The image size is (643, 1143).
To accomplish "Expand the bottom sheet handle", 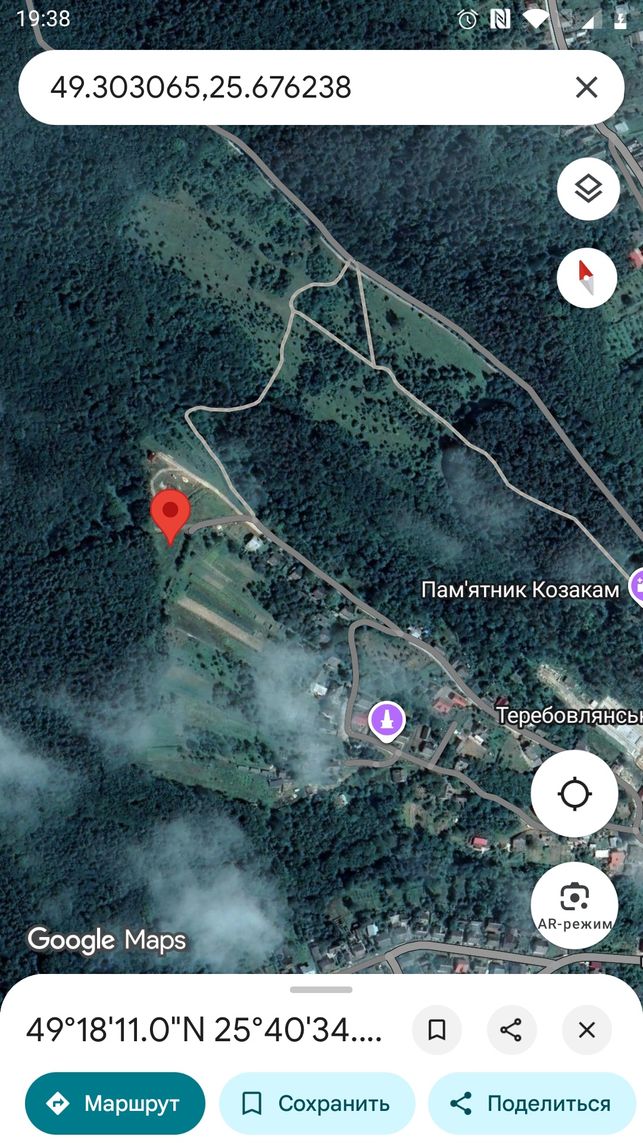I will (x=321, y=990).
